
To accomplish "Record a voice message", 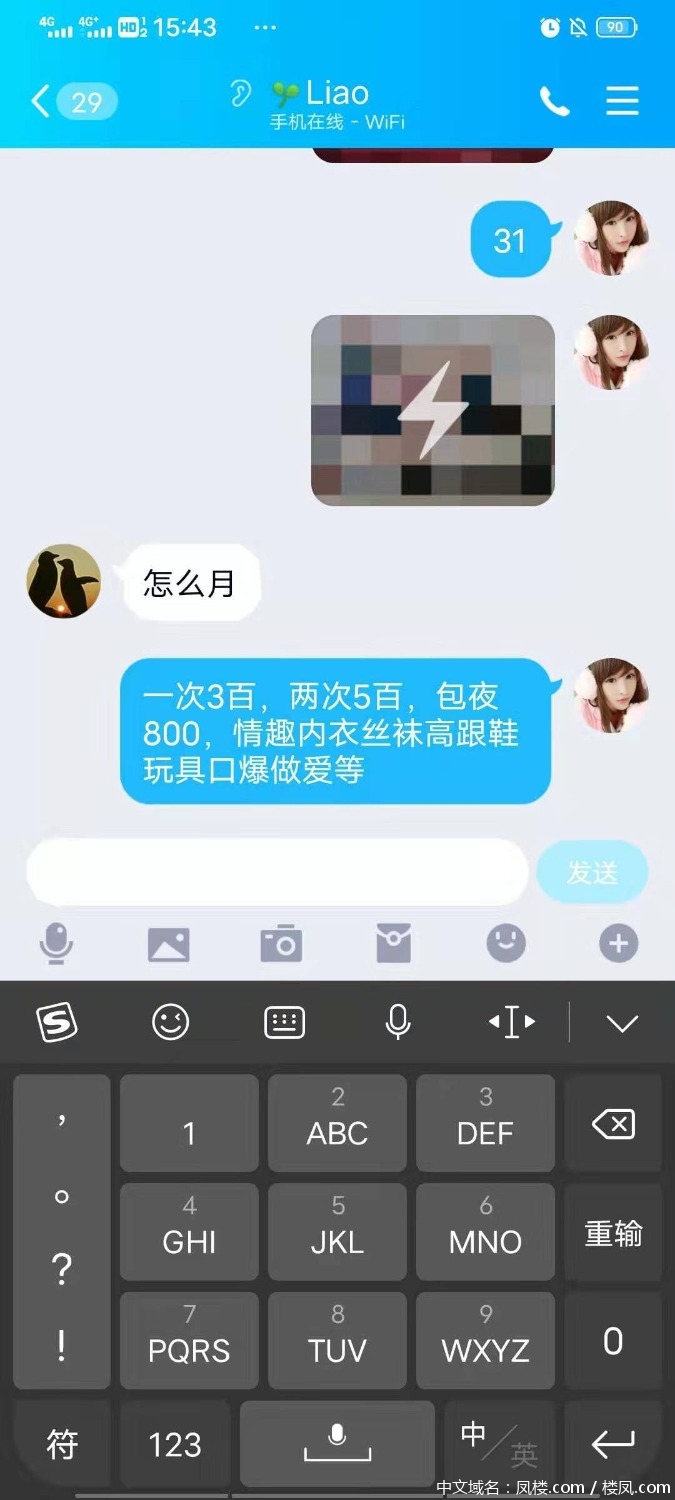I will tap(56, 943).
